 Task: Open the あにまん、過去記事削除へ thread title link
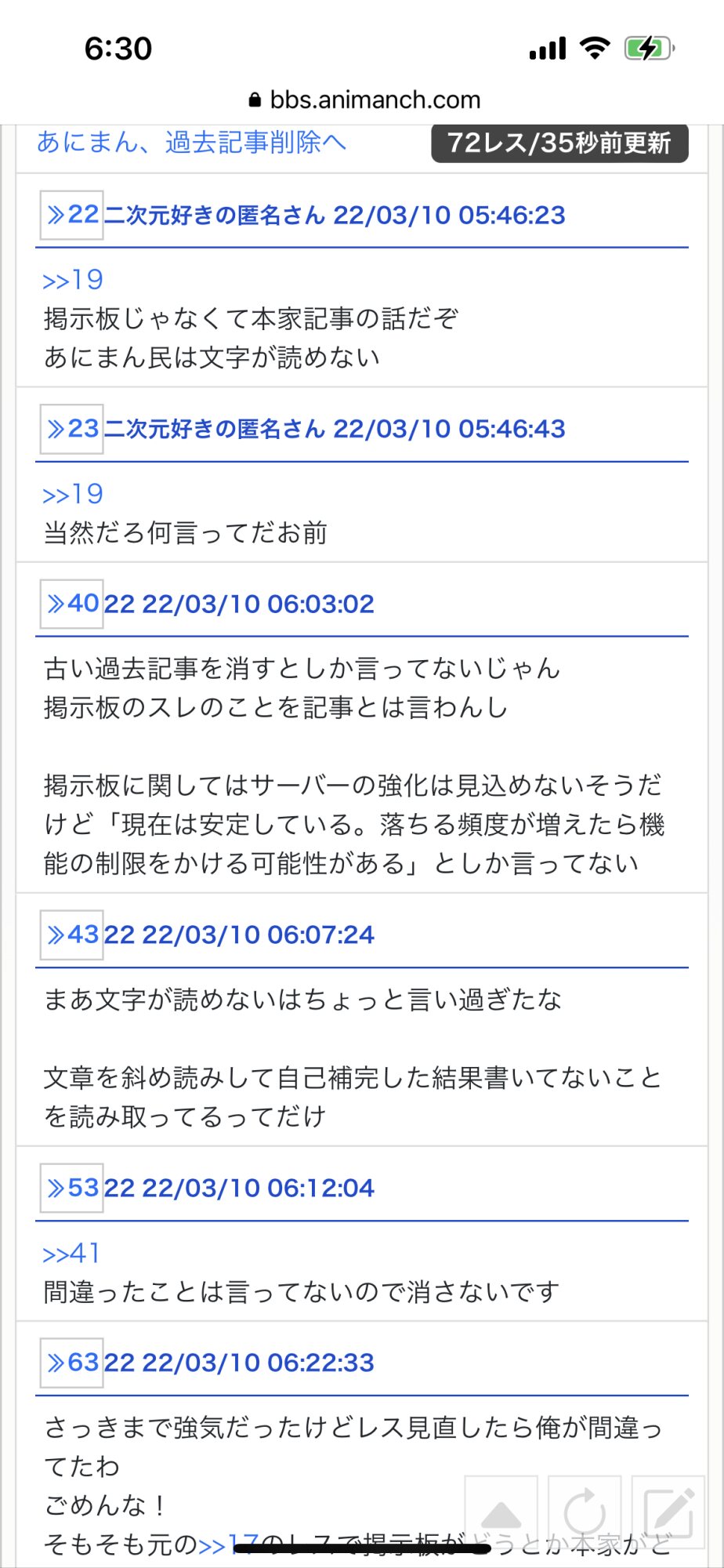191,143
